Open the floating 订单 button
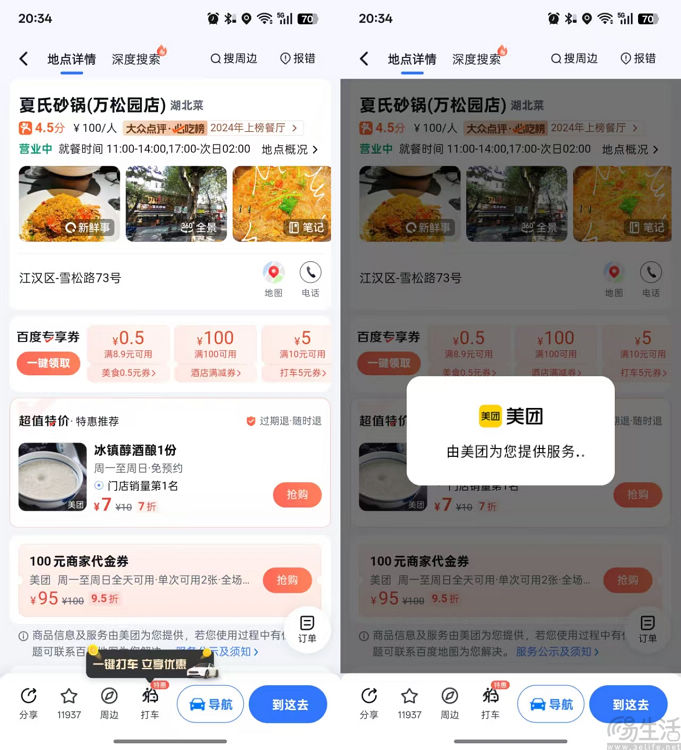This screenshot has height=750, width=681. [x=307, y=628]
